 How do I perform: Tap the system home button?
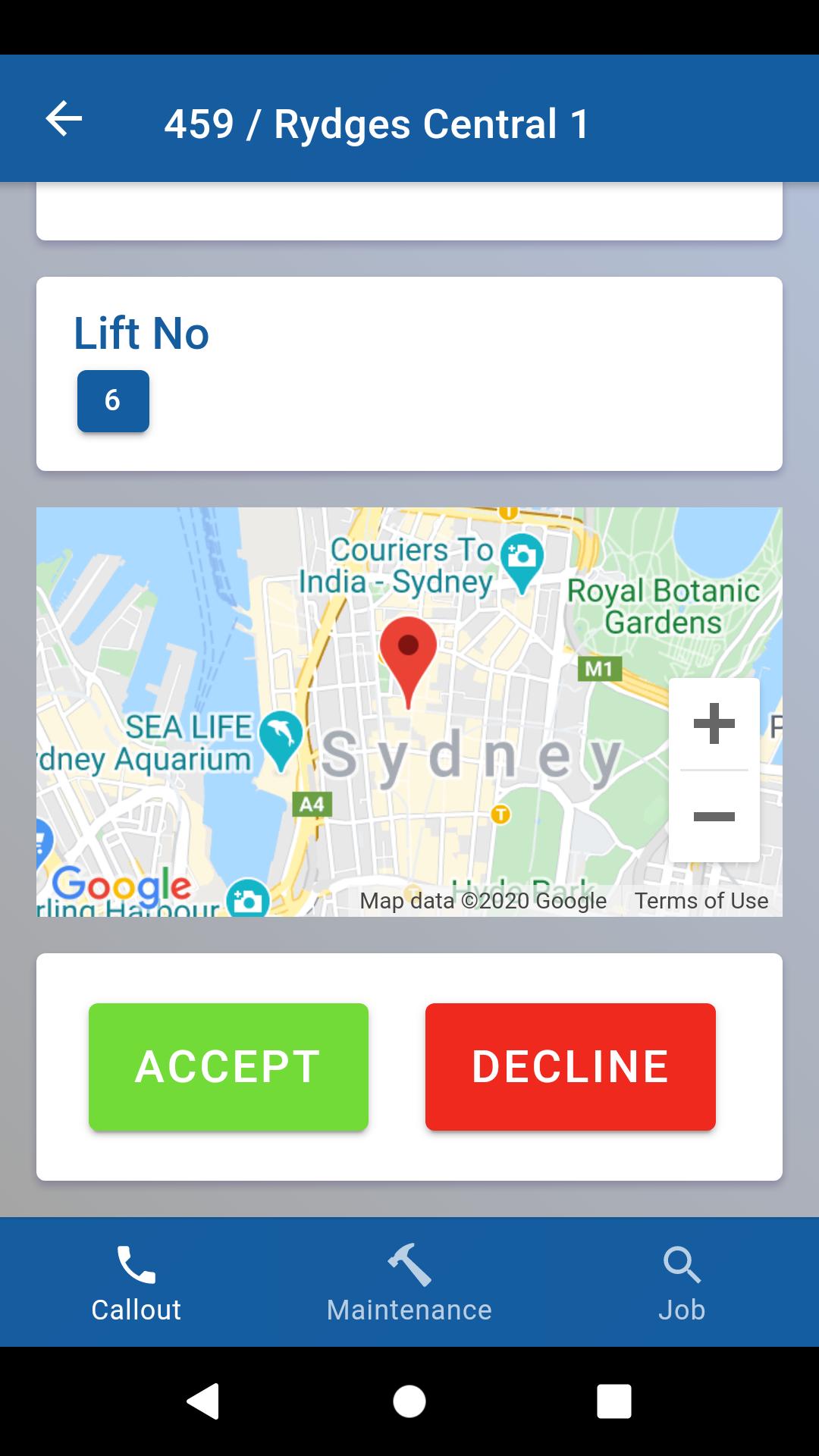pyautogui.click(x=409, y=1401)
